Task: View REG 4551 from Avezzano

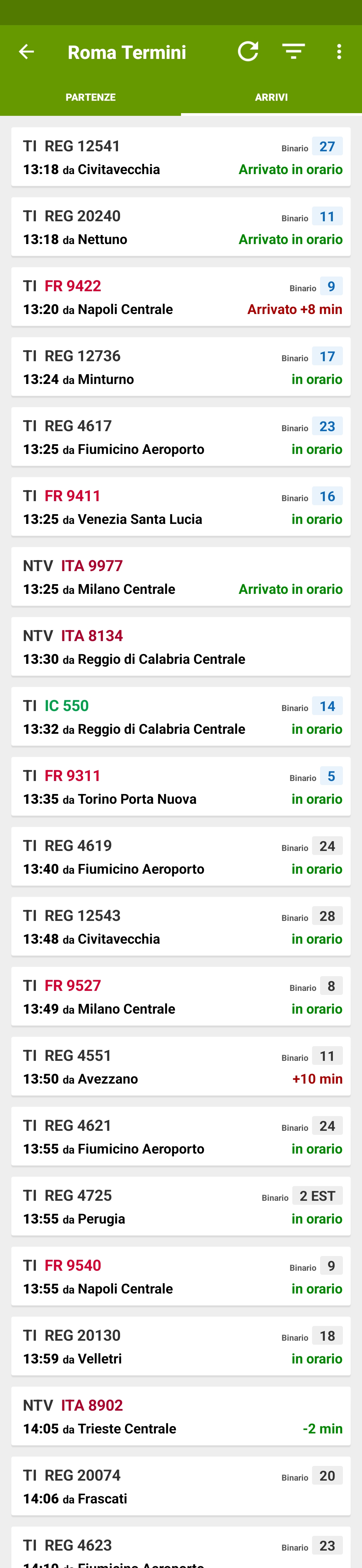Action: coord(181,1067)
